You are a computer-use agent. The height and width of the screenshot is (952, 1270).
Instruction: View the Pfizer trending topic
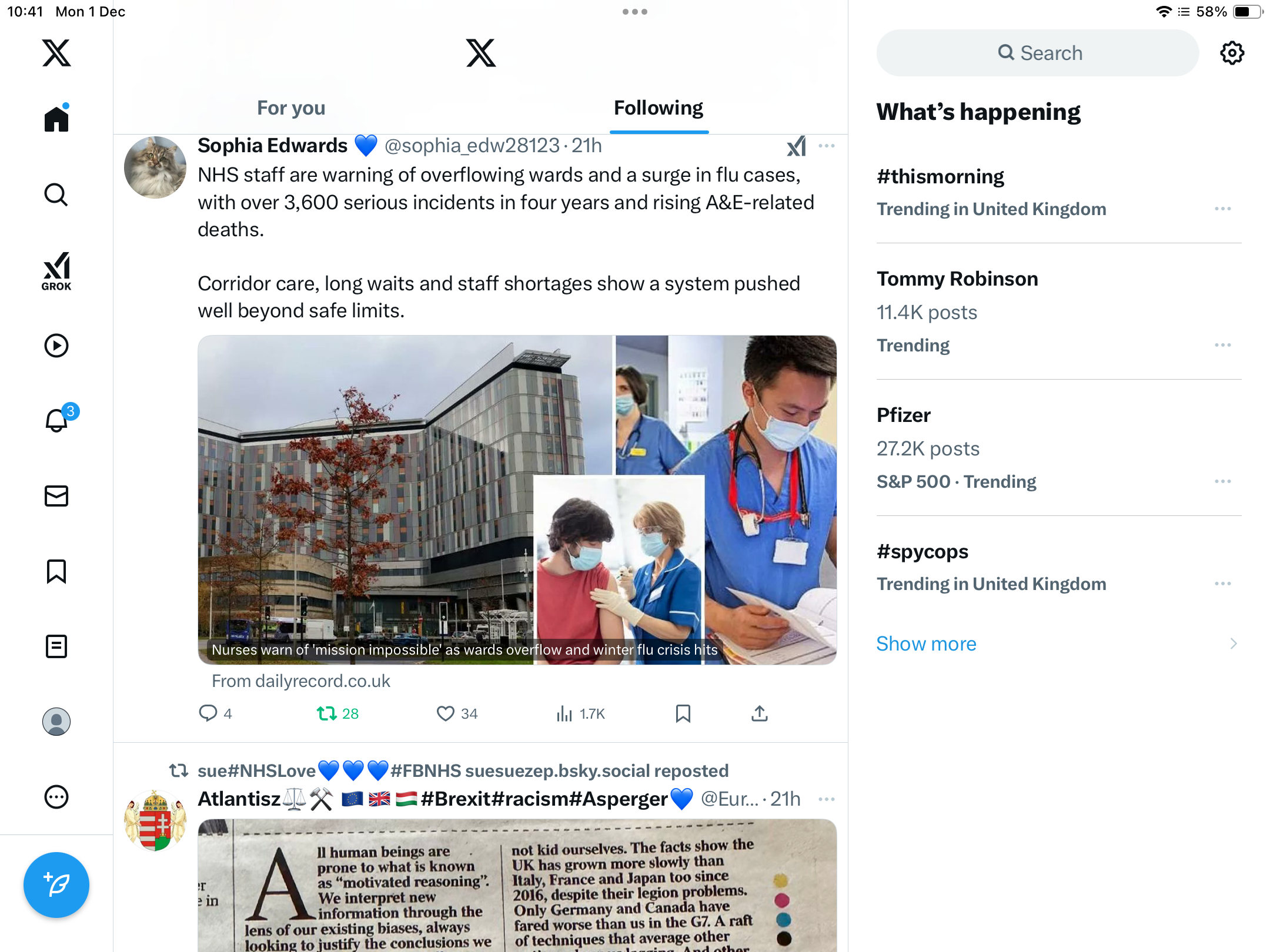click(x=904, y=415)
